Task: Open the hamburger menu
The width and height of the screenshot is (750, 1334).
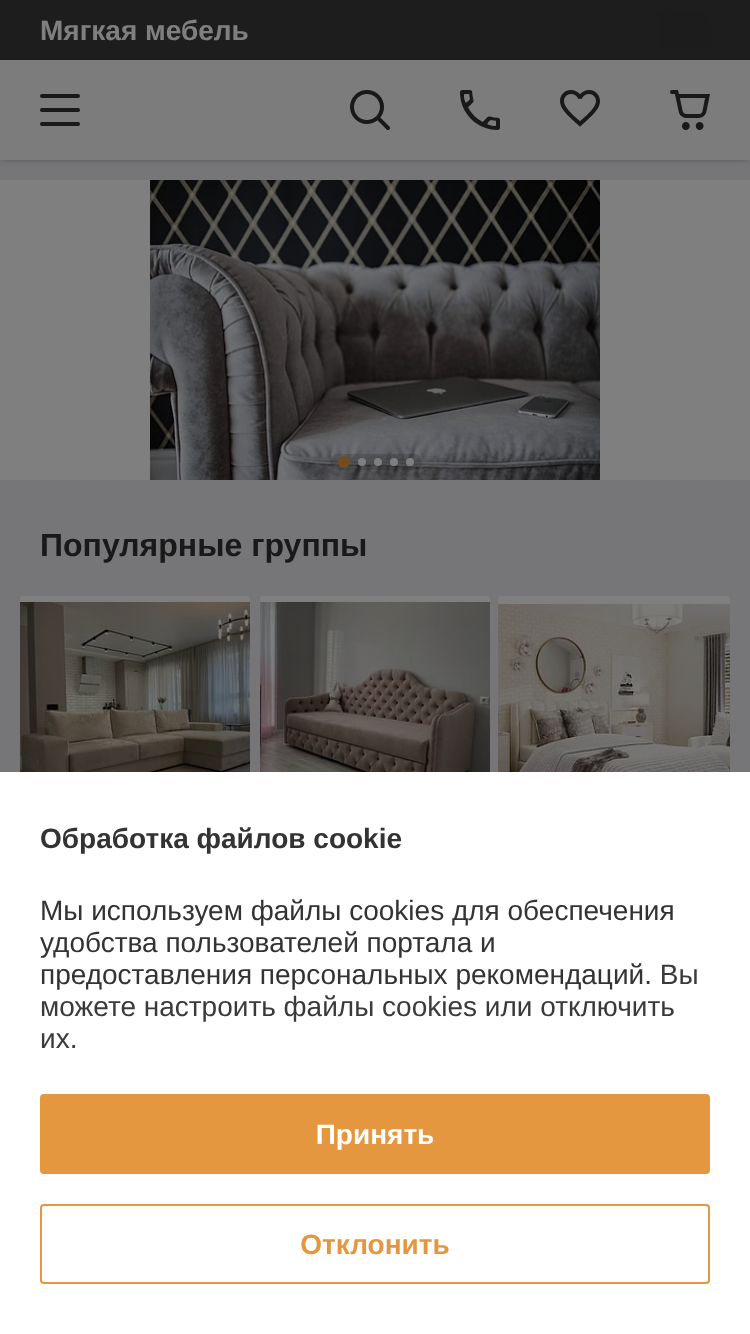Action: pos(60,110)
